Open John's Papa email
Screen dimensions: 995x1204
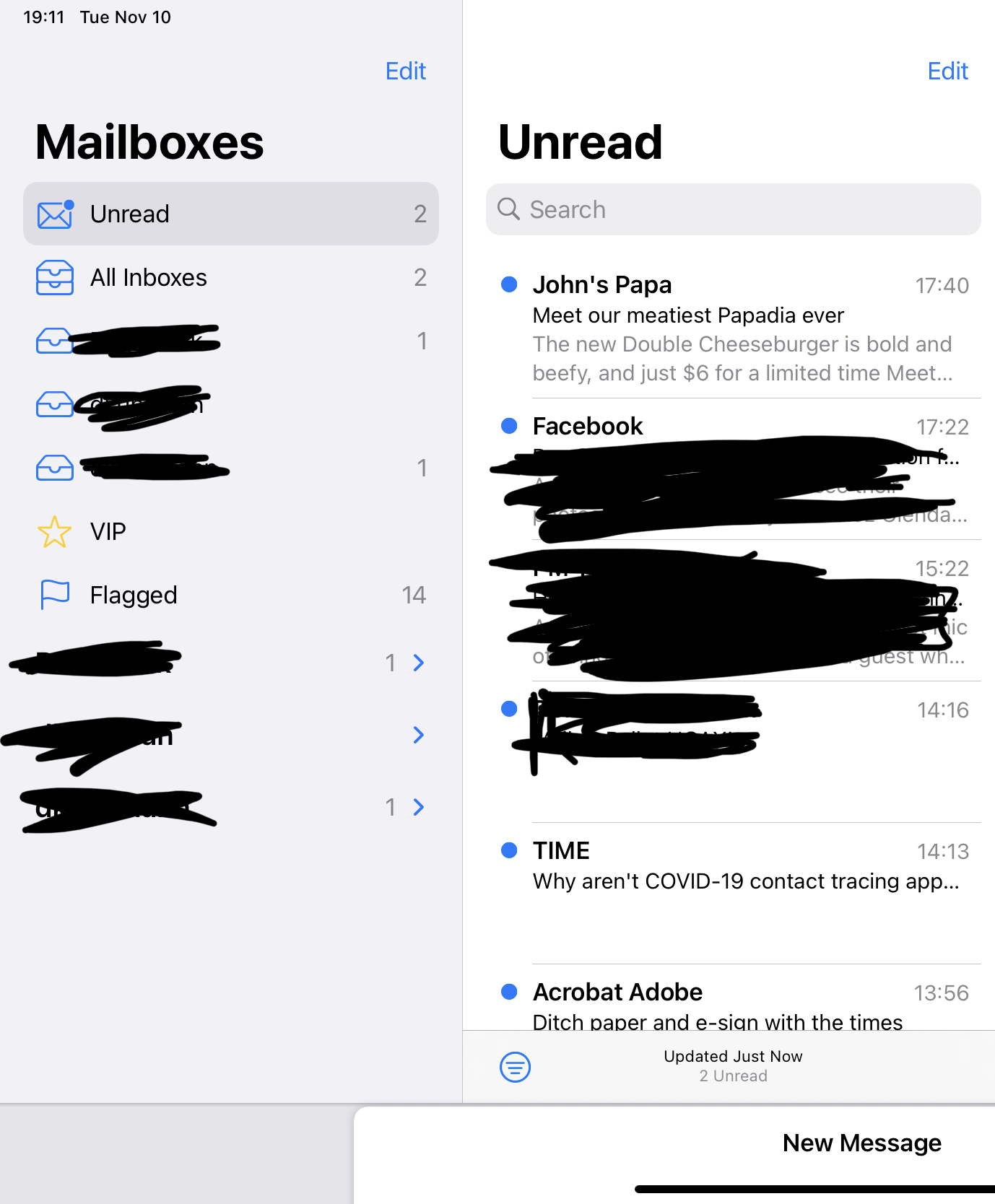click(x=744, y=328)
